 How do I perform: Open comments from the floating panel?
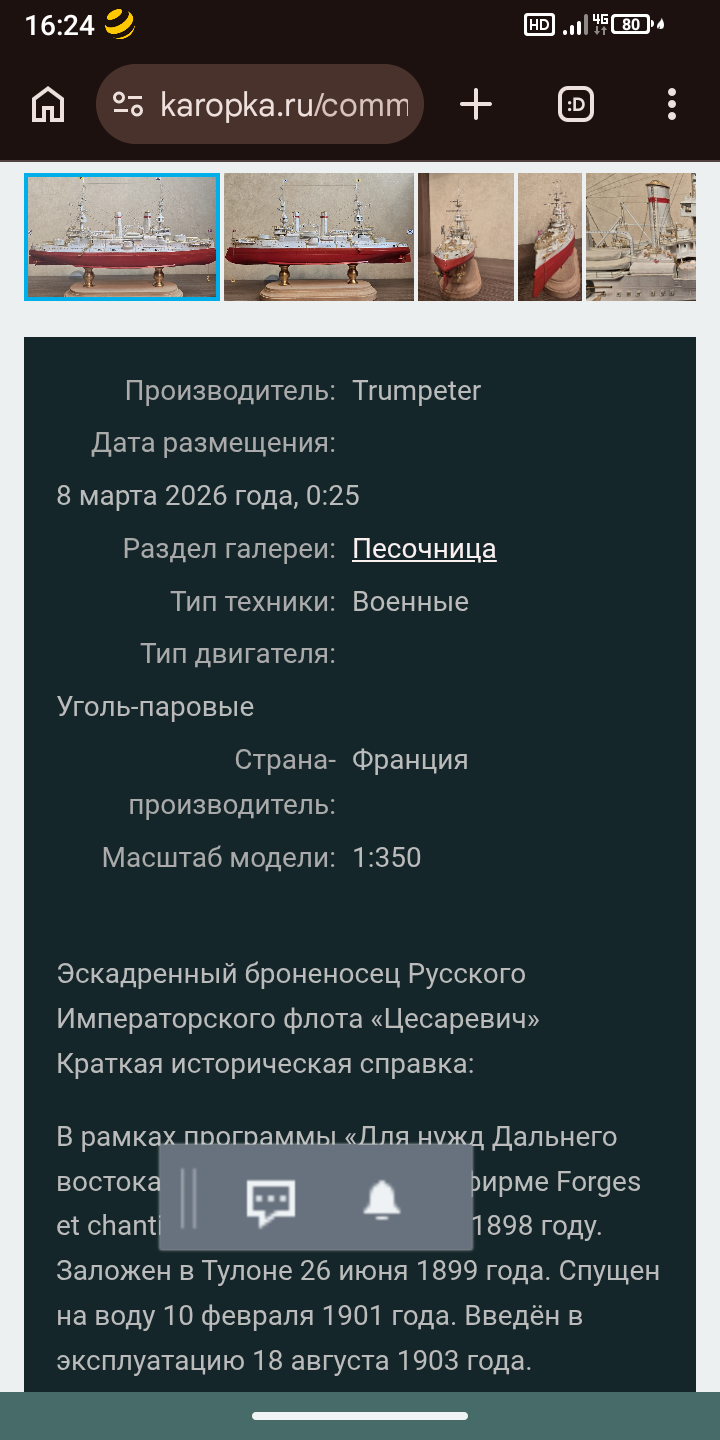271,1199
